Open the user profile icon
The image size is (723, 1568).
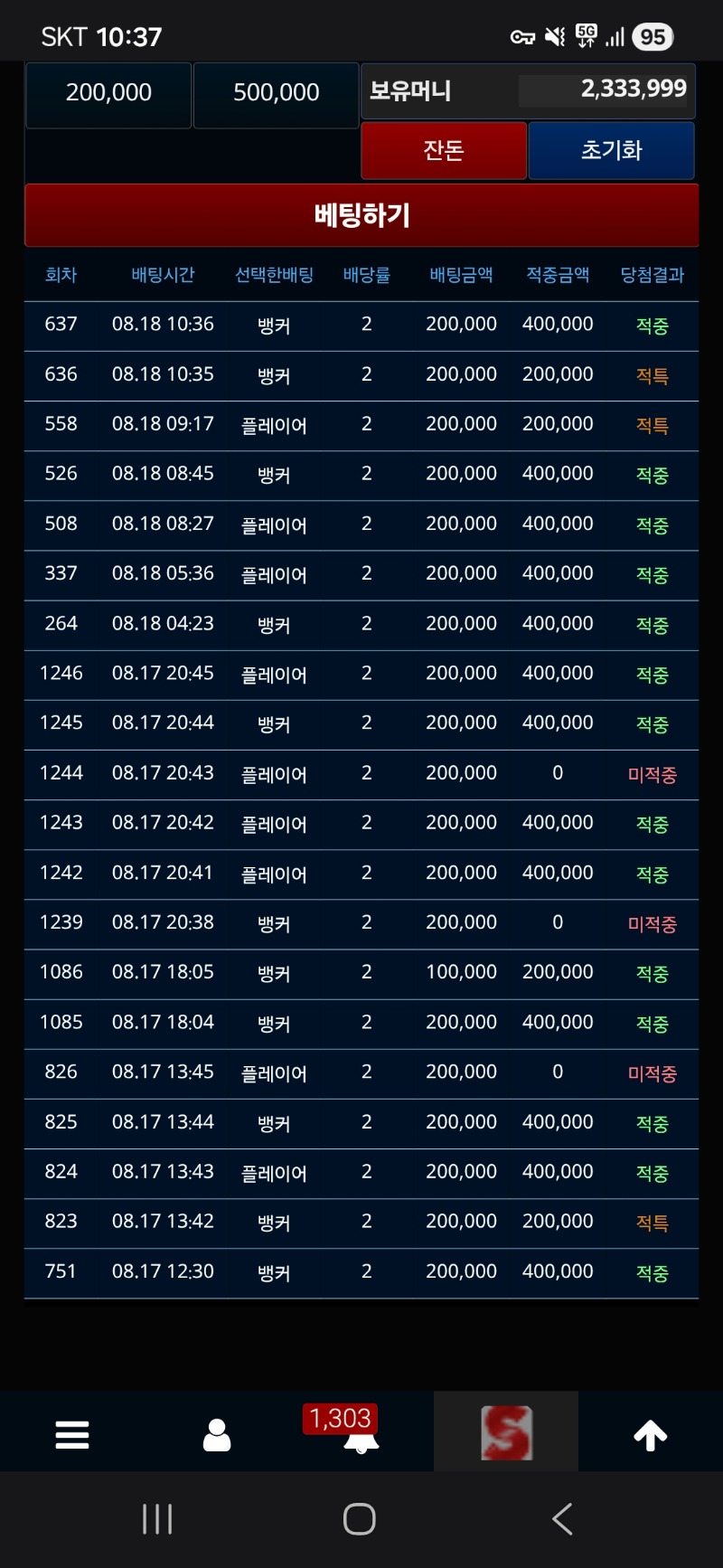pos(217,1433)
